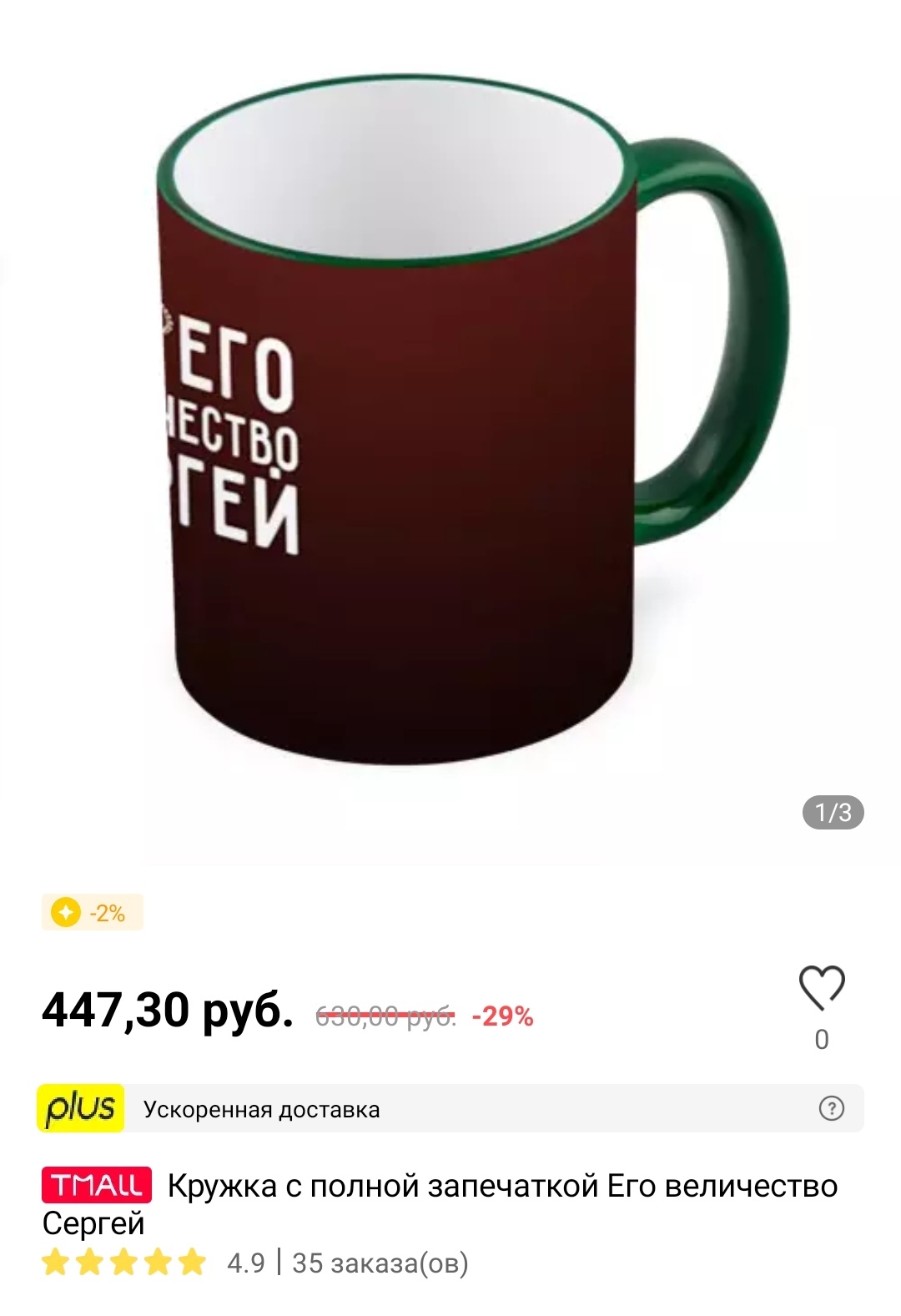Open the Plus accelerated delivery banner
Screen dimensions: 901x1316
pyautogui.click(x=450, y=1109)
